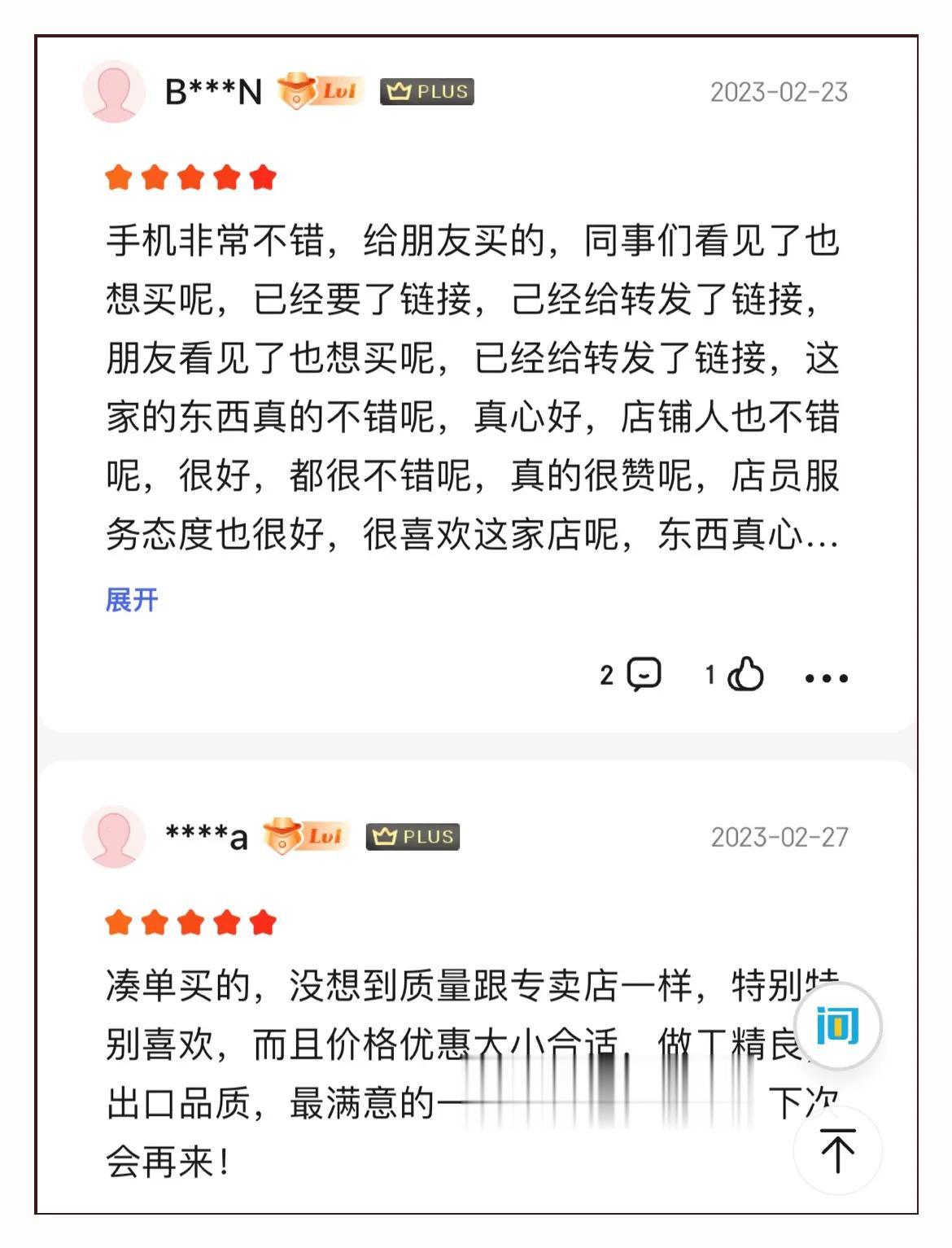952x1248 pixels.
Task: Open overflow menu on B***N's review
Action: 826,677
